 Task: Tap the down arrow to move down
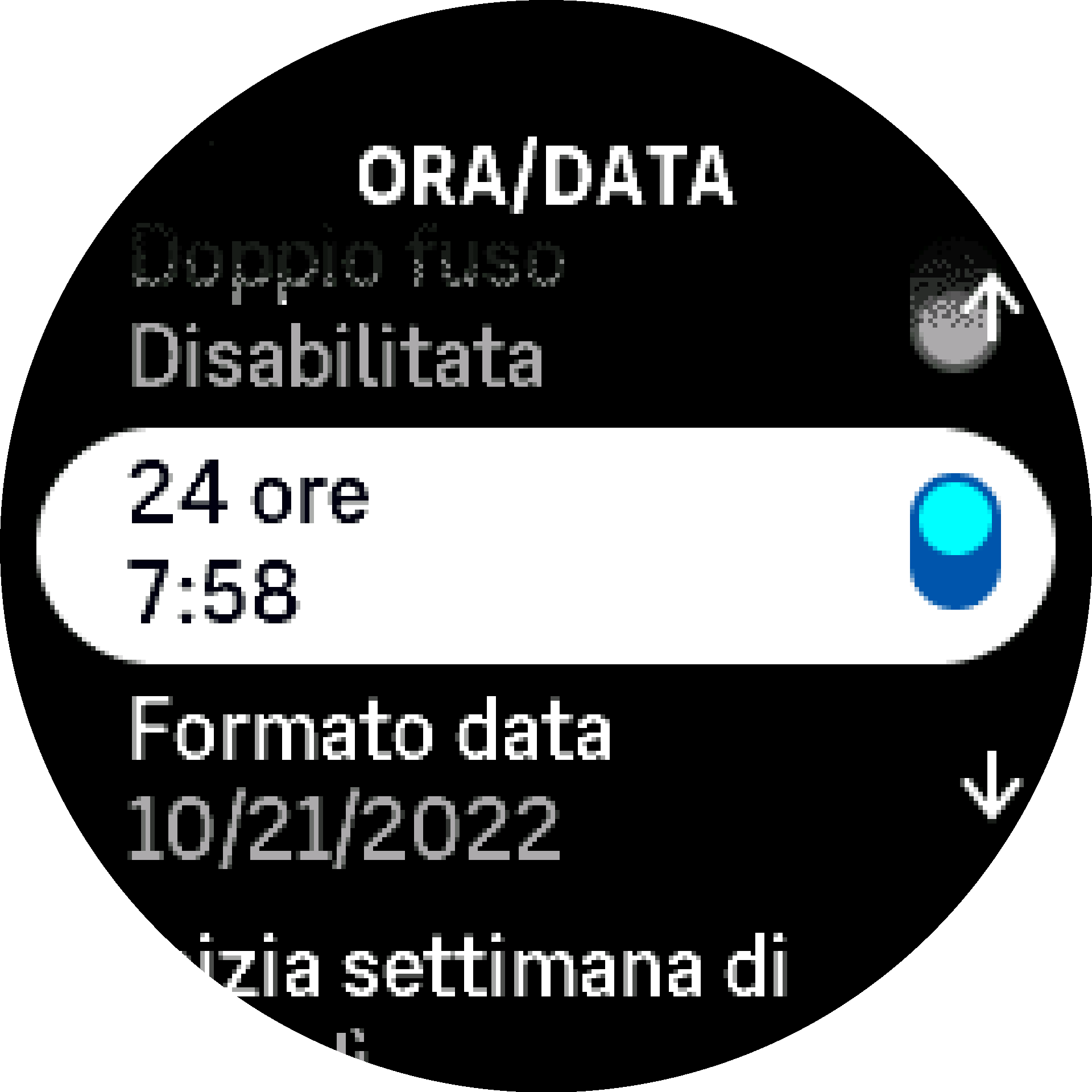[x=992, y=785]
